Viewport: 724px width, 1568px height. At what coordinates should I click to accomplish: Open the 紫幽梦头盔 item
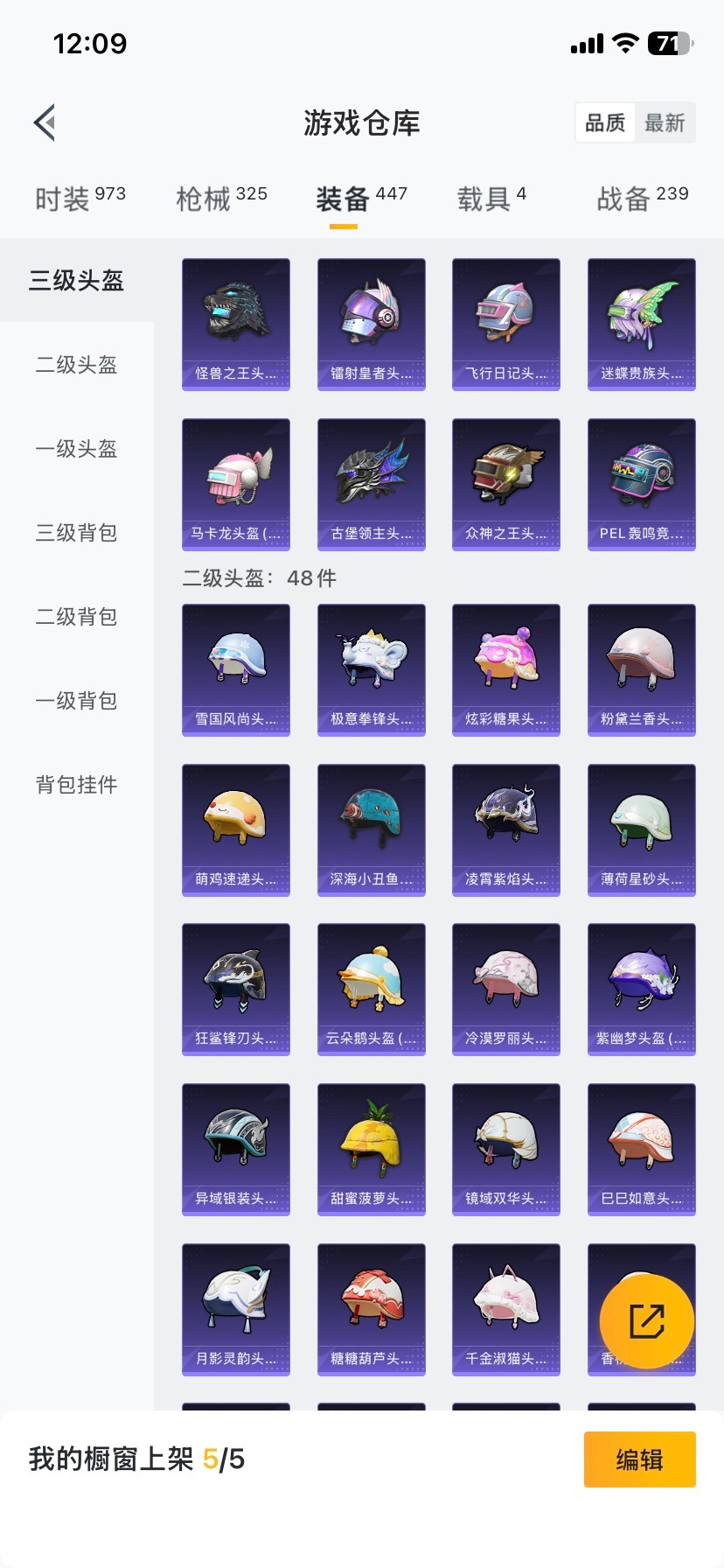(x=642, y=989)
